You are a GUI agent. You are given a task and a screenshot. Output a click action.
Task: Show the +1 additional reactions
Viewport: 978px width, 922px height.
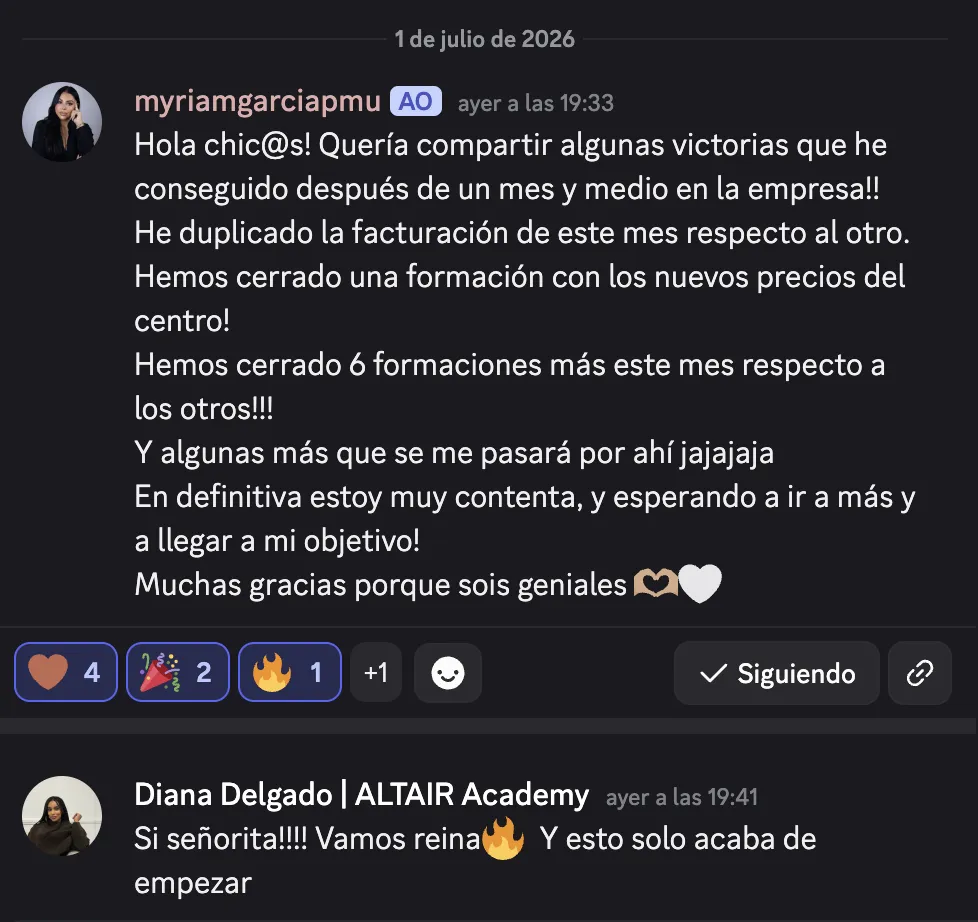click(376, 672)
